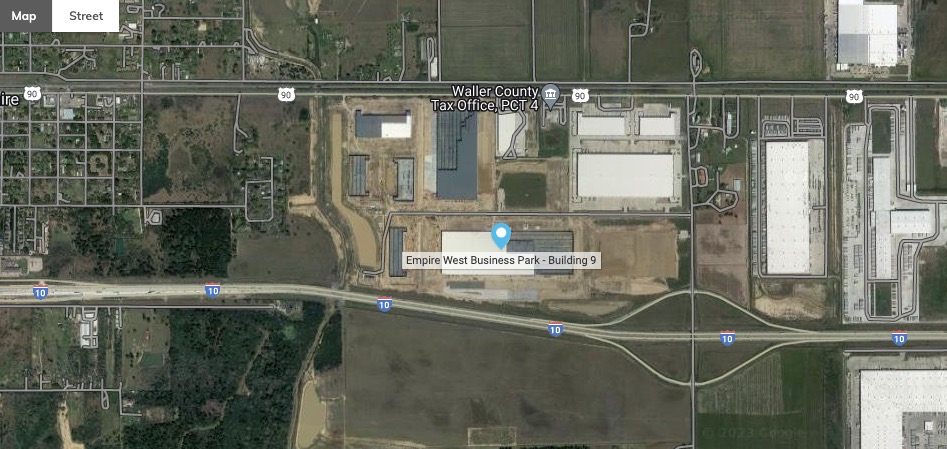Tap the Empire West Business Park location pin
Viewport: 947px width, 449px height.
point(502,236)
